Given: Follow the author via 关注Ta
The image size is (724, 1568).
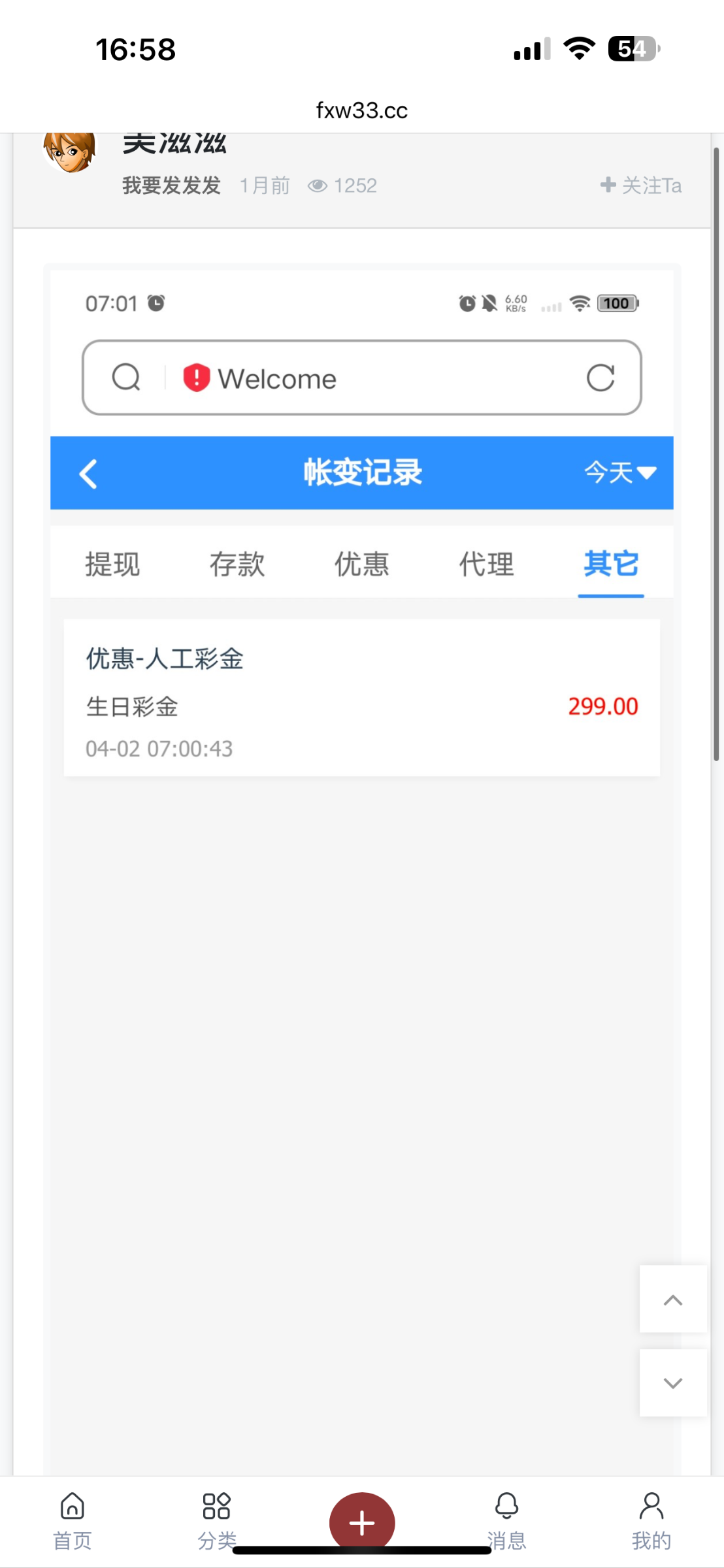Looking at the screenshot, I should pyautogui.click(x=641, y=186).
